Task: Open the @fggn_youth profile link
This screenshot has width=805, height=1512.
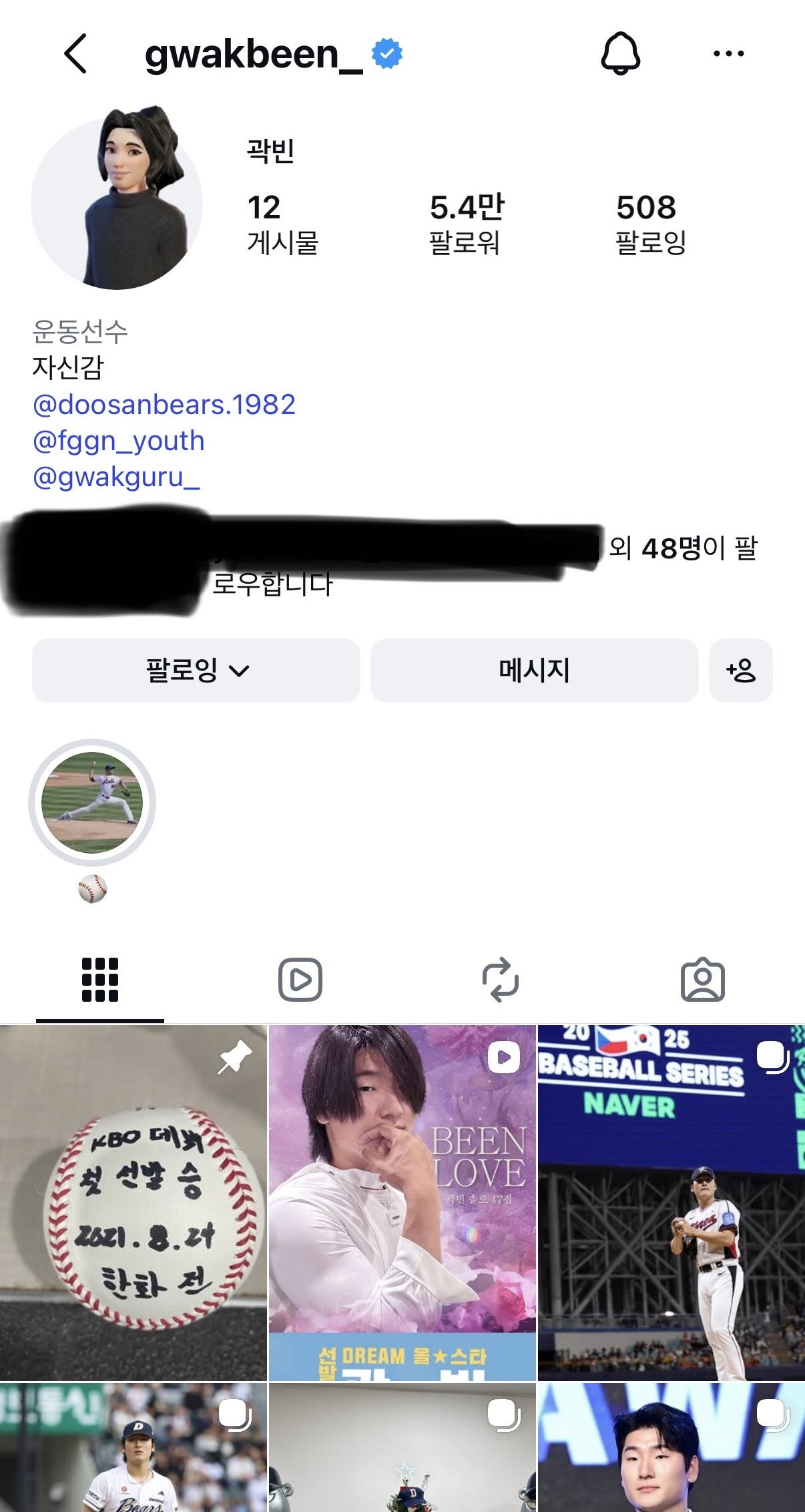Action: click(118, 441)
